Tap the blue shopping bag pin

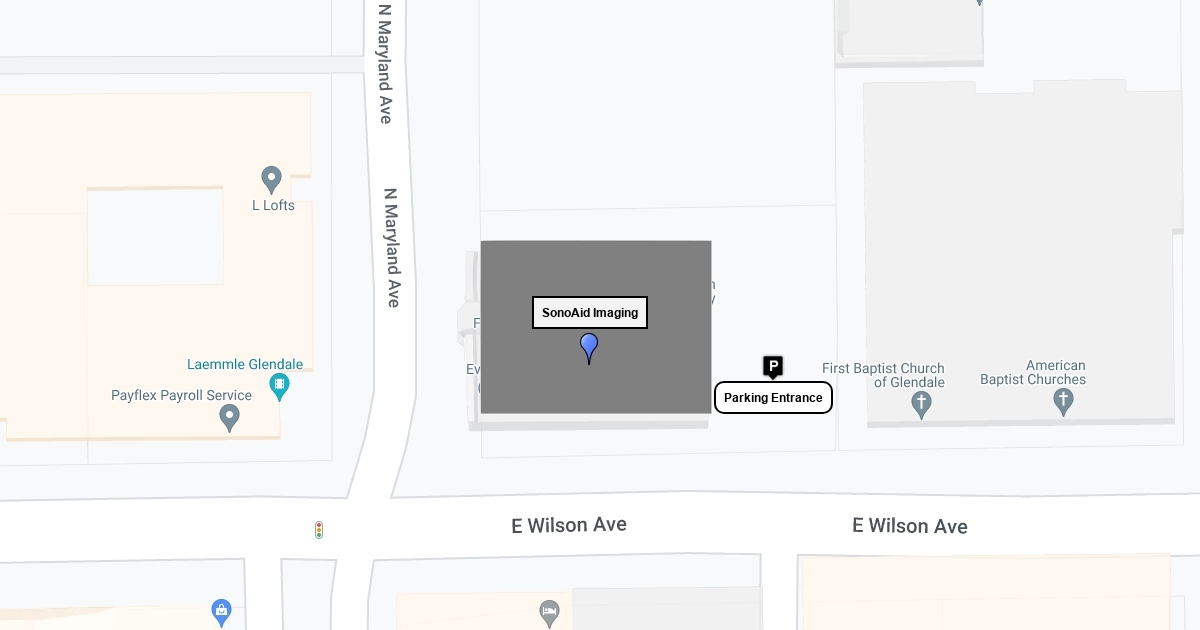click(x=222, y=610)
